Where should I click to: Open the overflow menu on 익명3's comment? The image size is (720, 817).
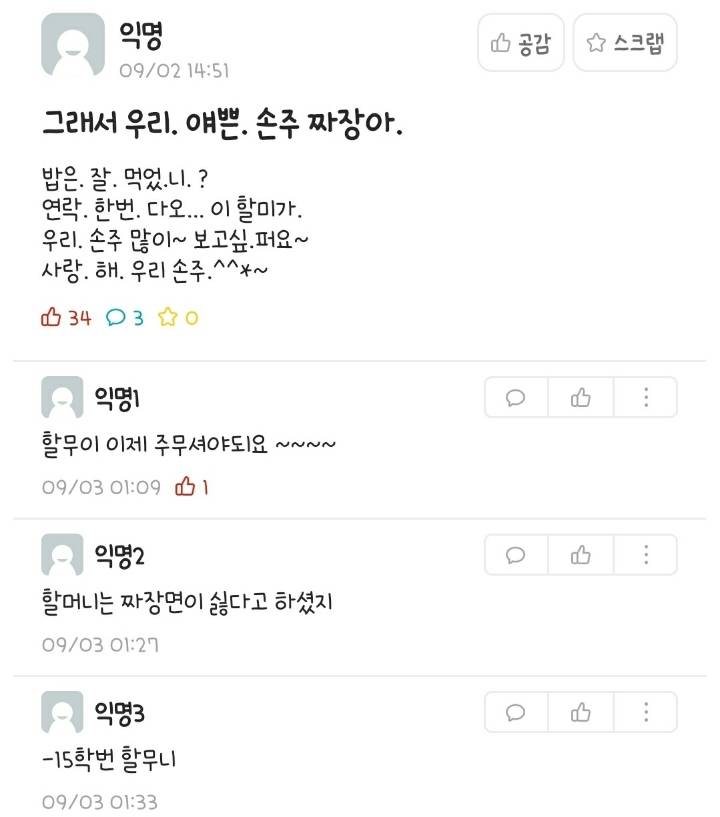pos(646,713)
